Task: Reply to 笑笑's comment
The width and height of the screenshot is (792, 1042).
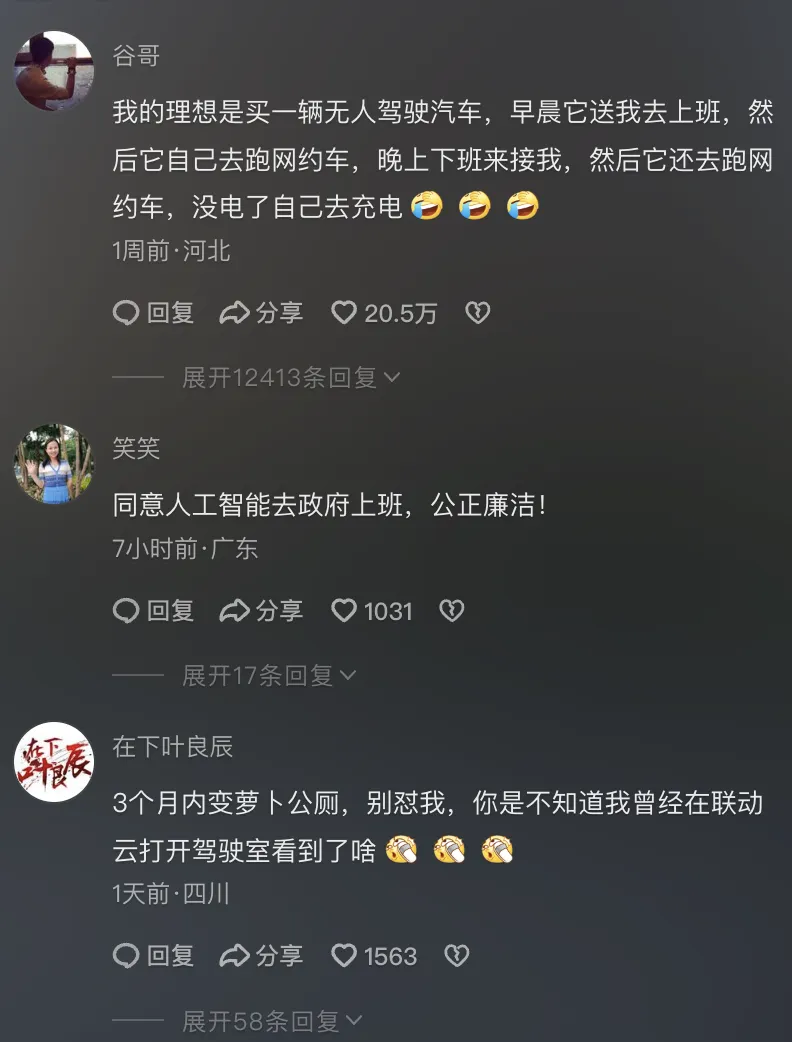Action: point(153,610)
